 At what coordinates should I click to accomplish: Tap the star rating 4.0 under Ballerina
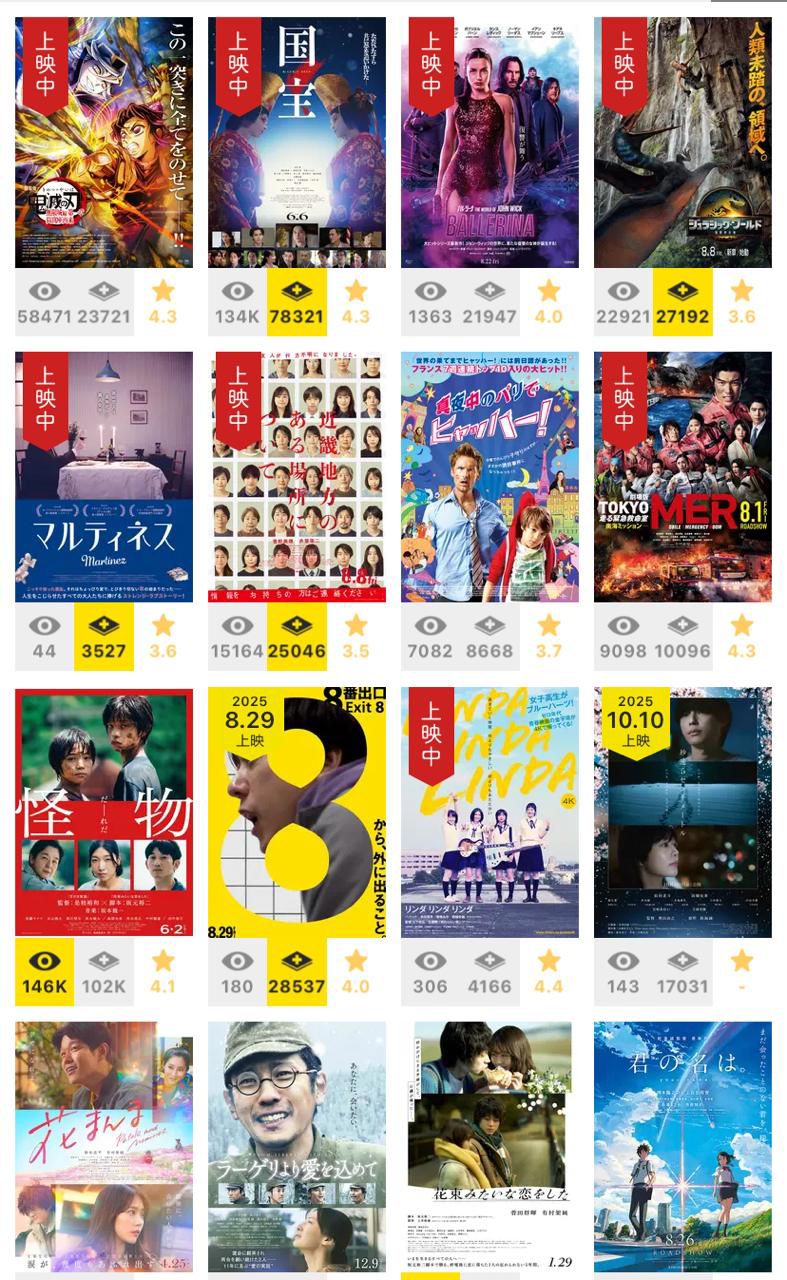click(x=549, y=302)
